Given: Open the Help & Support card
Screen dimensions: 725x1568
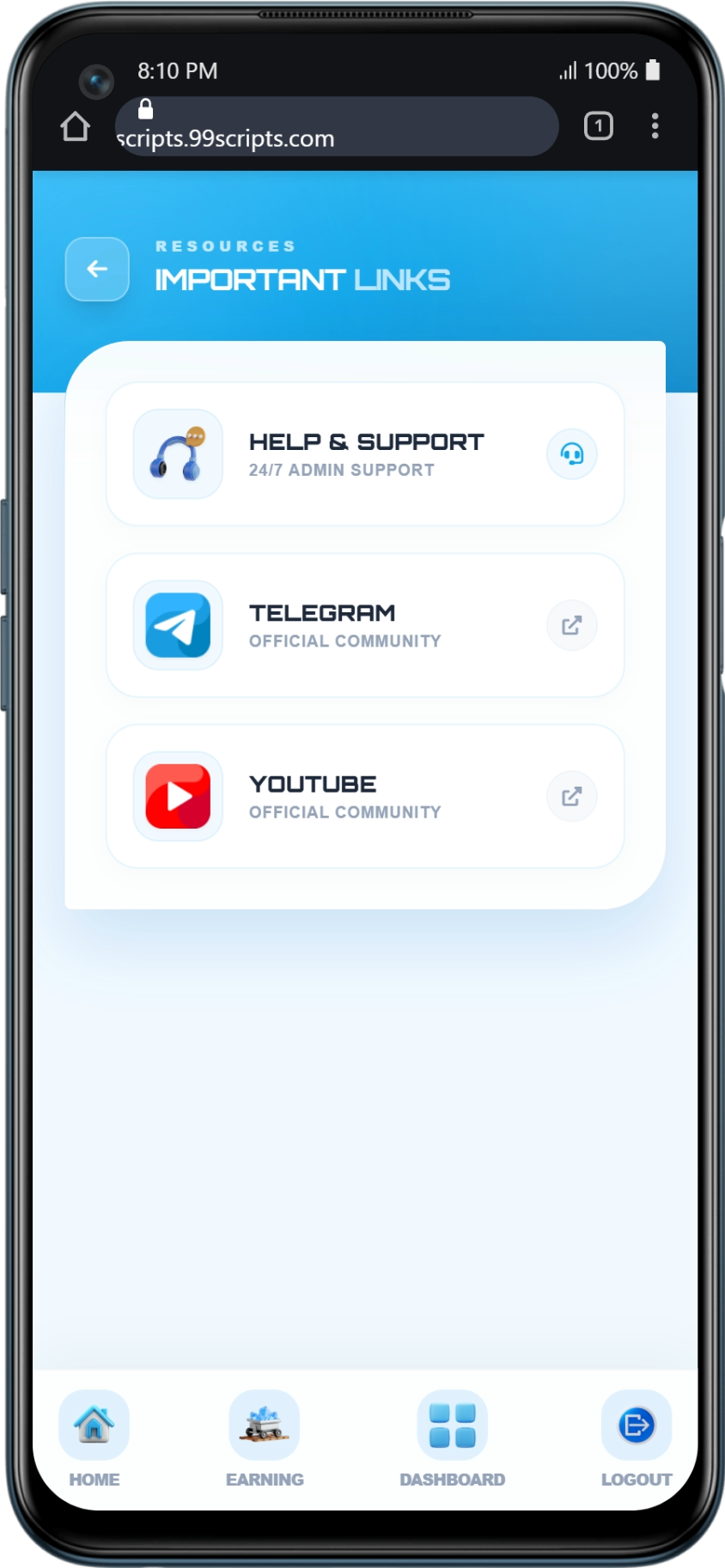Looking at the screenshot, I should tap(365, 453).
